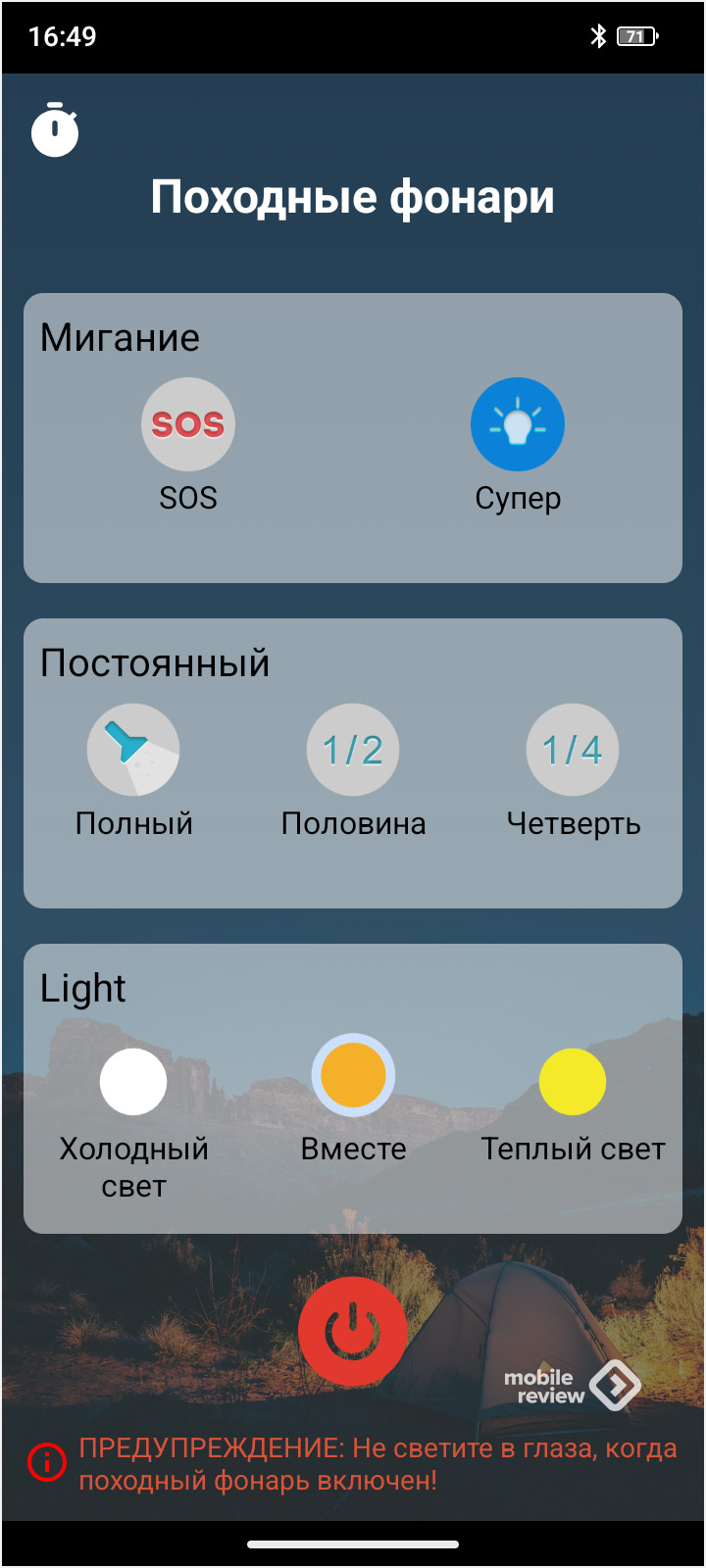Open the timer stopwatch icon
Screen dimensions: 706x1568
(x=55, y=129)
